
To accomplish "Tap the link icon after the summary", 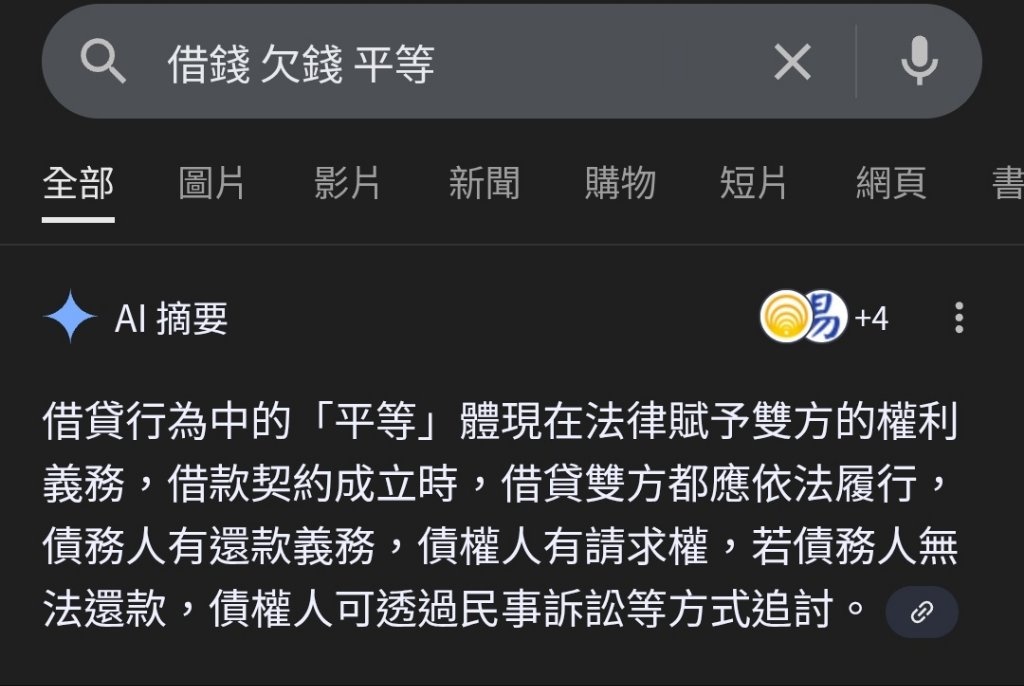I will point(921,612).
